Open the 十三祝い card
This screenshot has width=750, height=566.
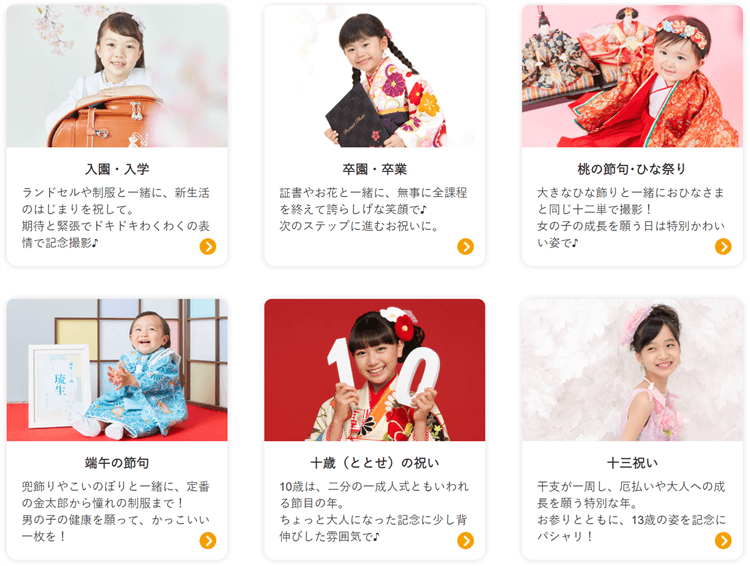point(632,462)
